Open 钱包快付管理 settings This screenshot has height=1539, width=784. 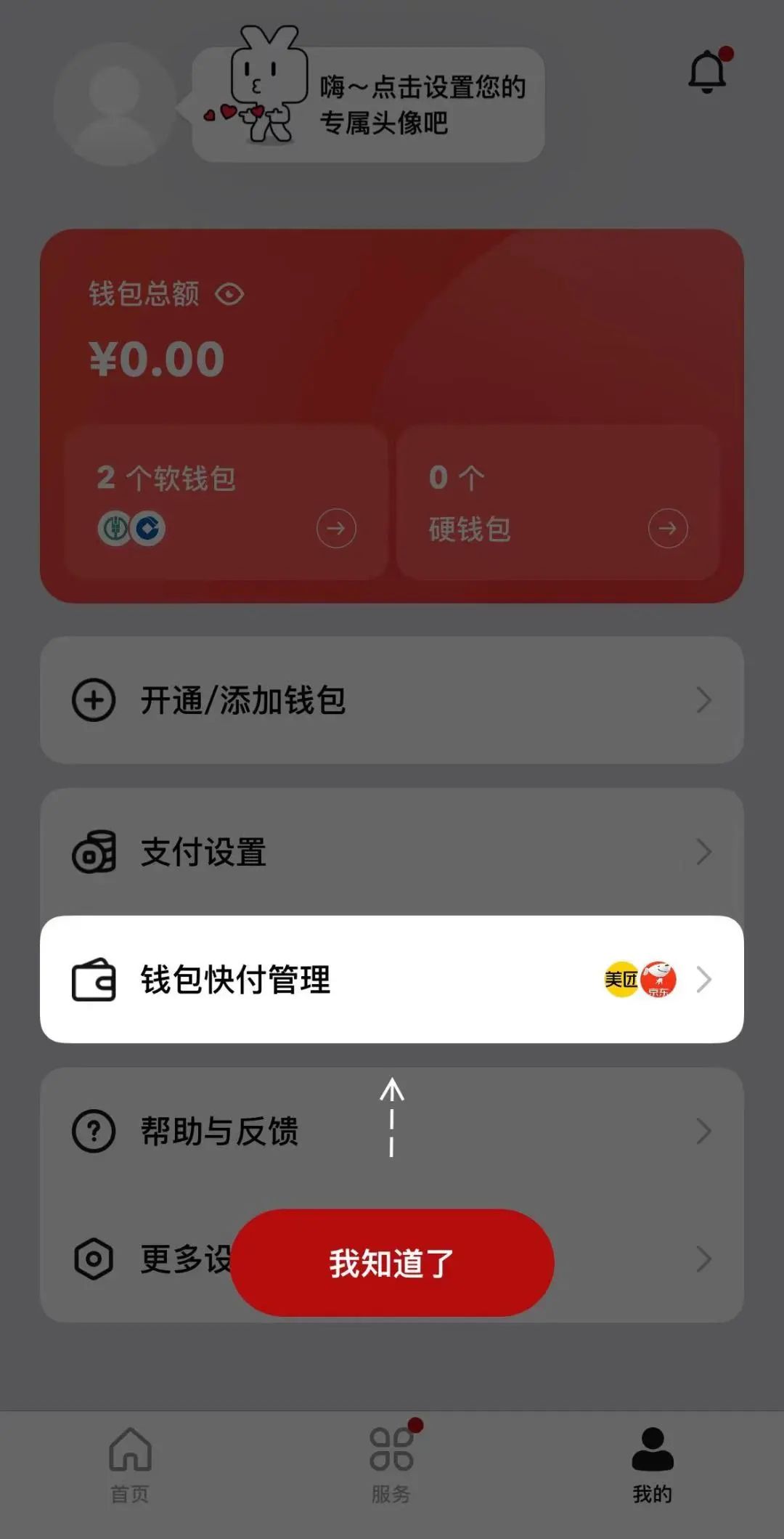(392, 979)
